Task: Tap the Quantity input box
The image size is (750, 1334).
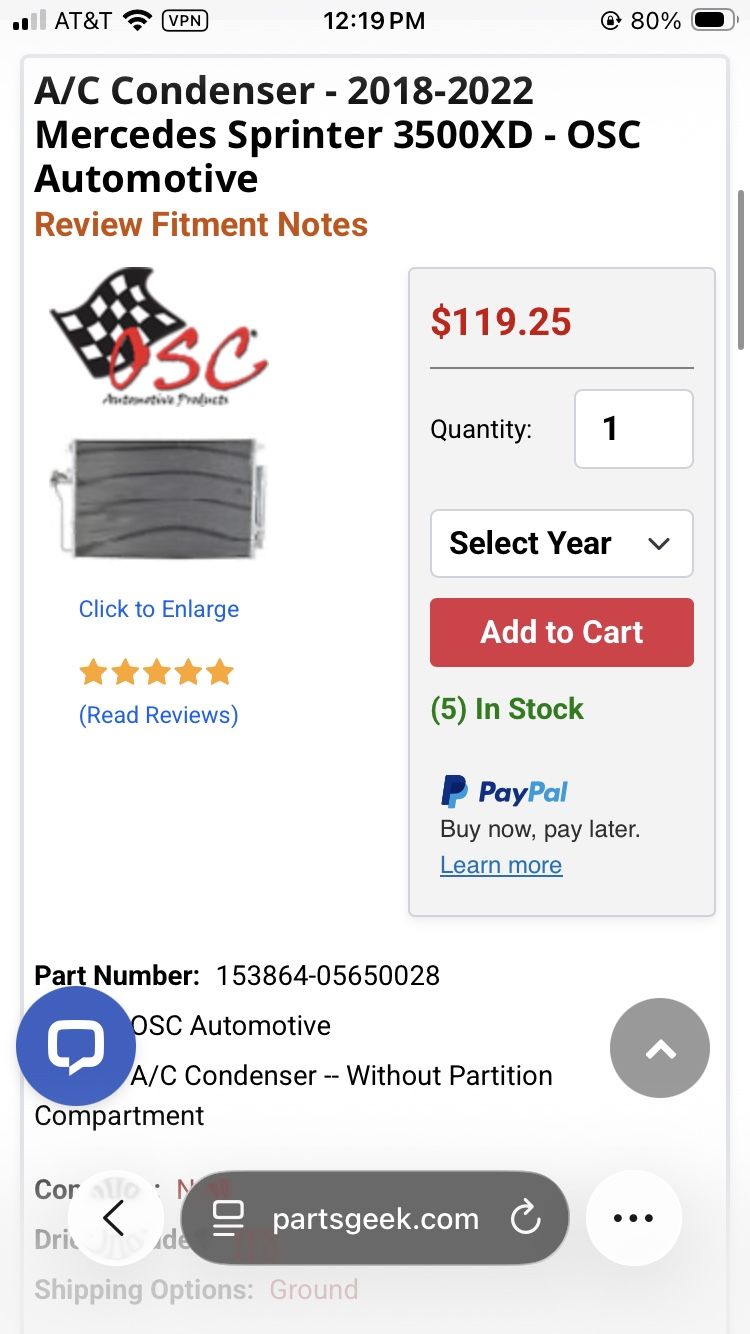Action: point(633,428)
